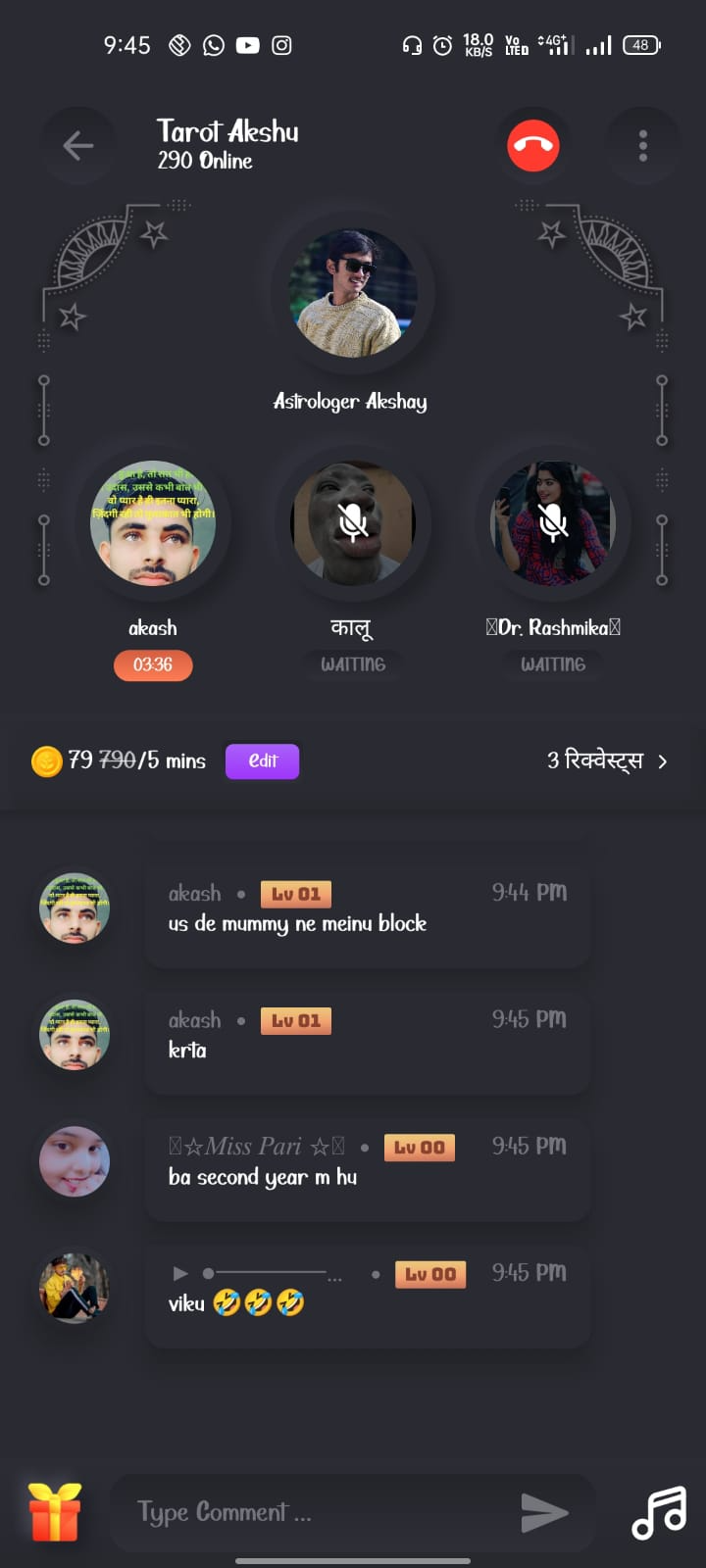Open Astrologer Akshay's profile picture
Screen dimensions: 706x1568
pos(353,293)
